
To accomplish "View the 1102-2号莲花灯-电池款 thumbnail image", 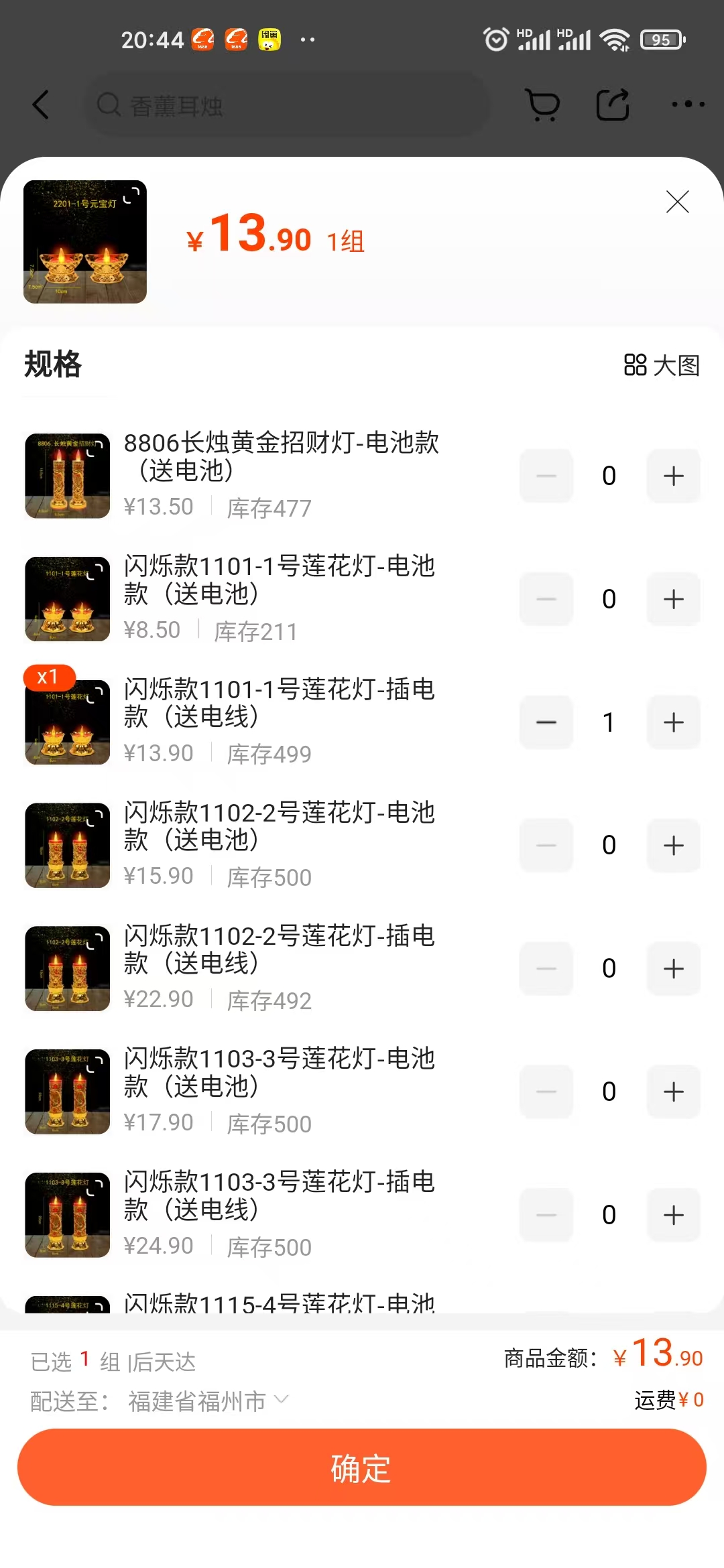I will tap(67, 846).
